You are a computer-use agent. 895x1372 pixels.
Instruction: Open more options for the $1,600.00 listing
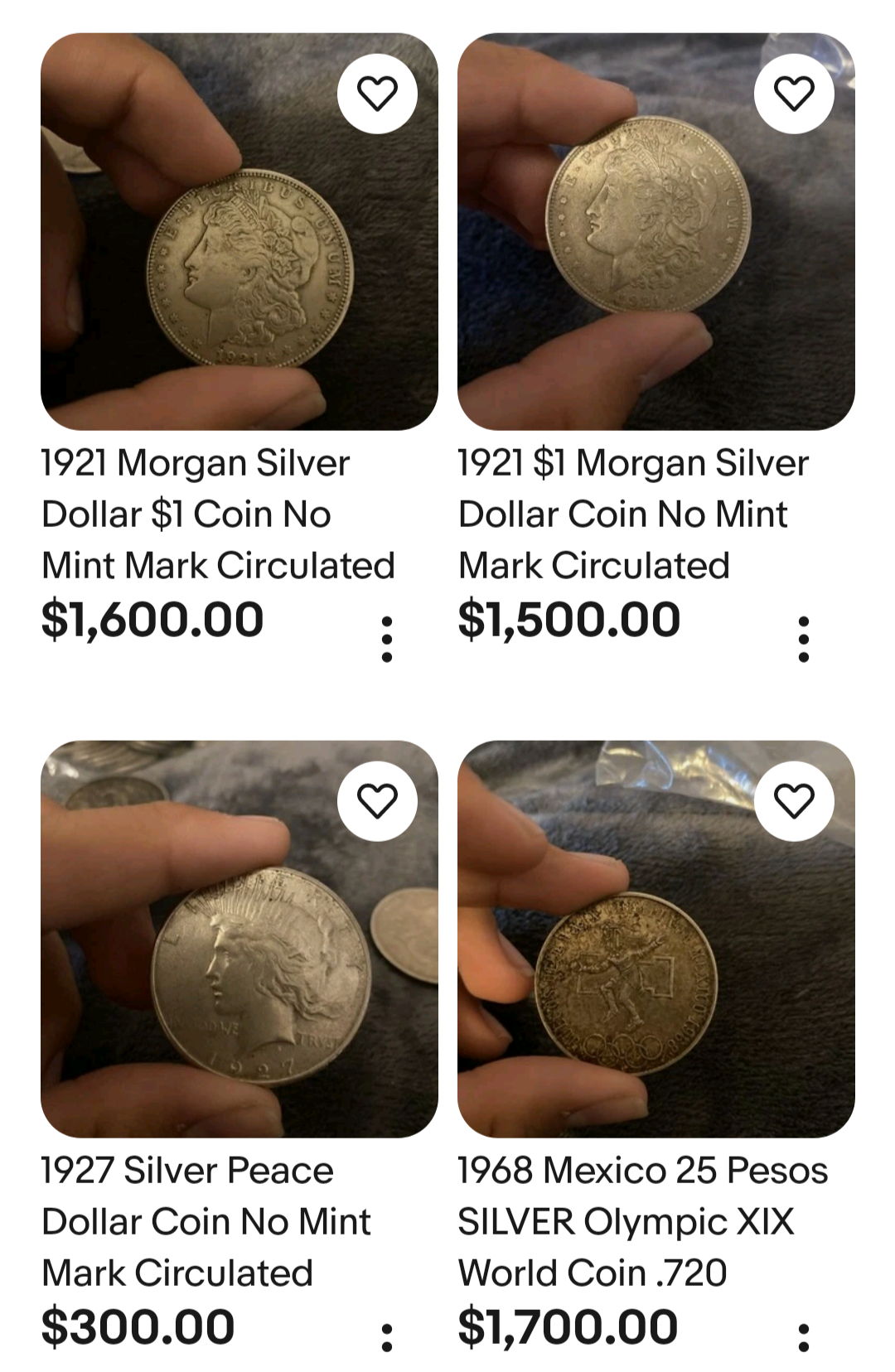386,639
